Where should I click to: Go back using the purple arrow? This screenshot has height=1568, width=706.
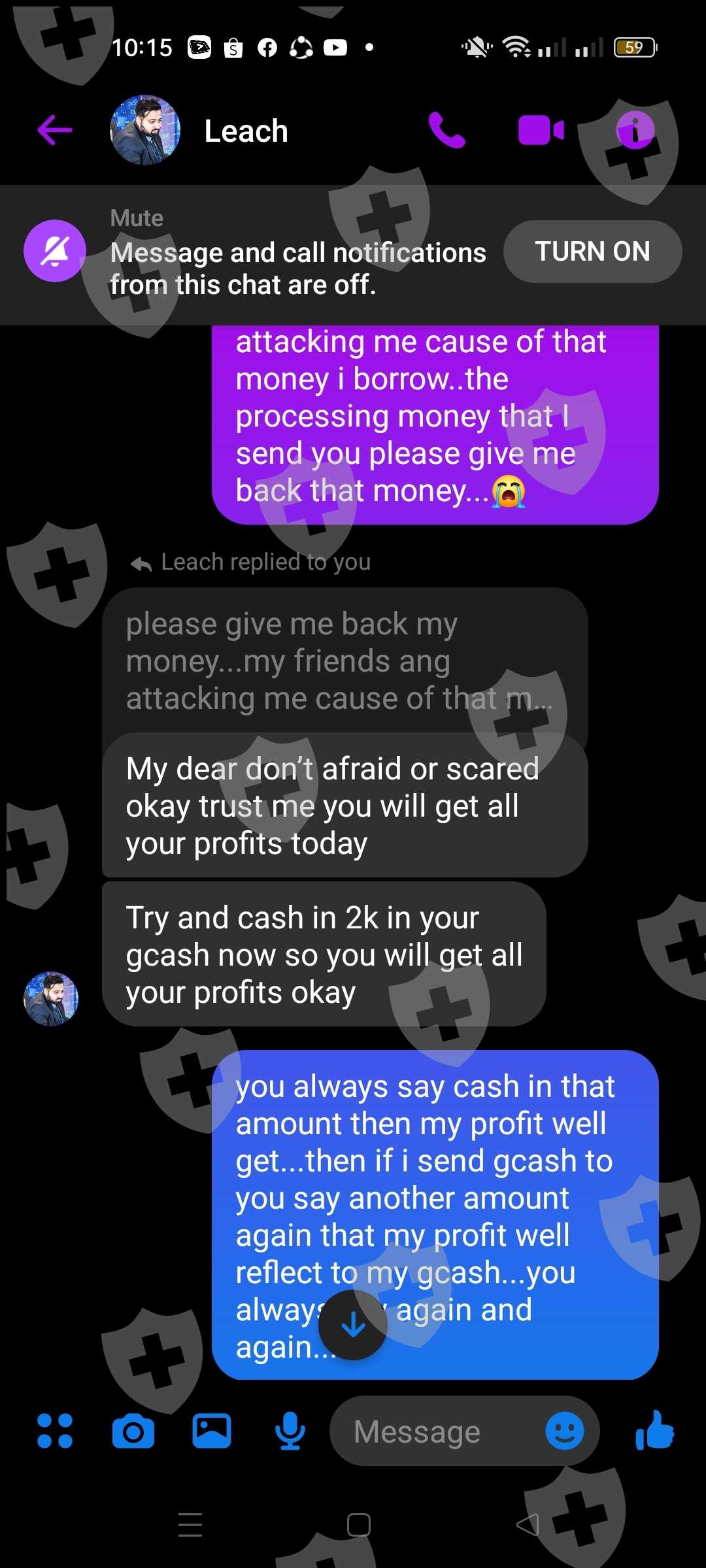55,130
